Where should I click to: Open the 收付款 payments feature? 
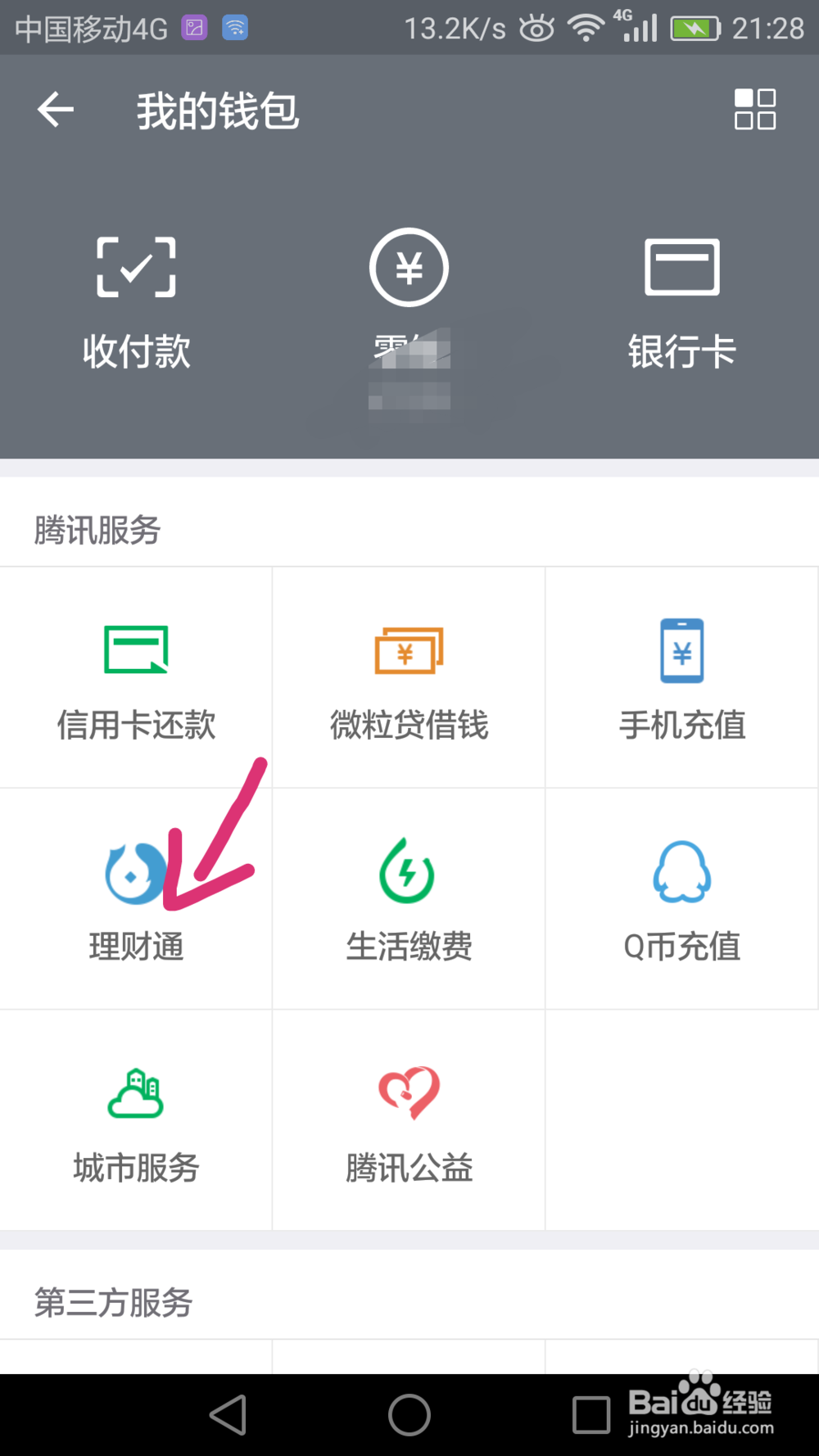(136, 303)
